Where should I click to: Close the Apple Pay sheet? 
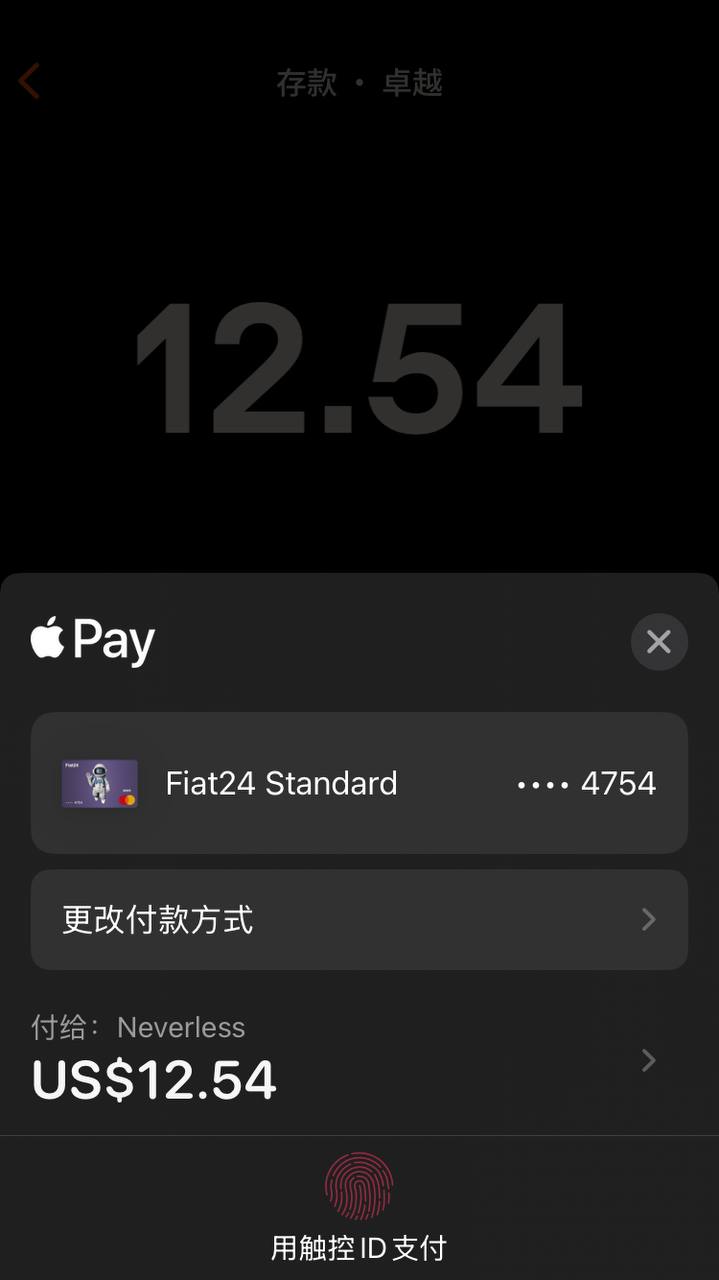pyautogui.click(x=658, y=641)
